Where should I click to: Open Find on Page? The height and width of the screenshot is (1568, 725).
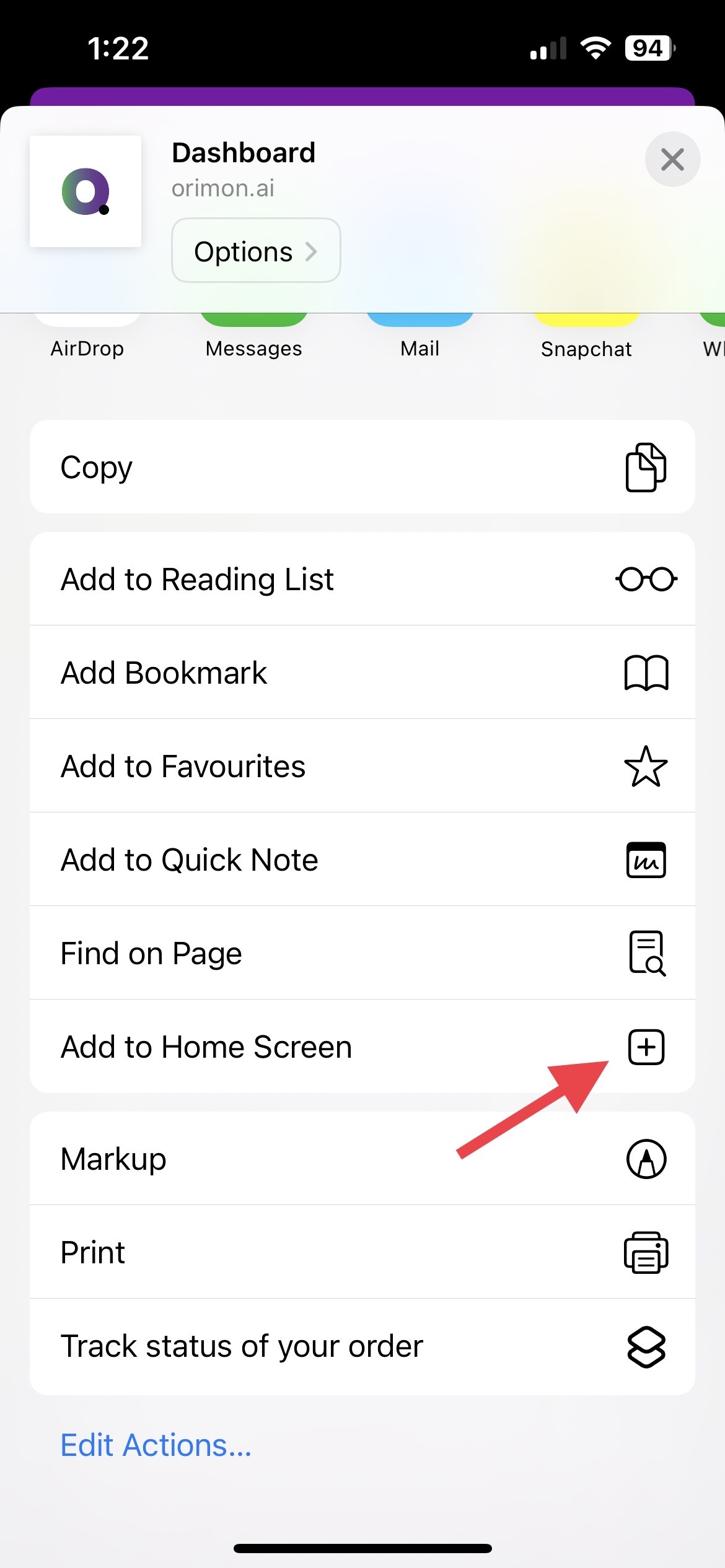click(x=362, y=953)
